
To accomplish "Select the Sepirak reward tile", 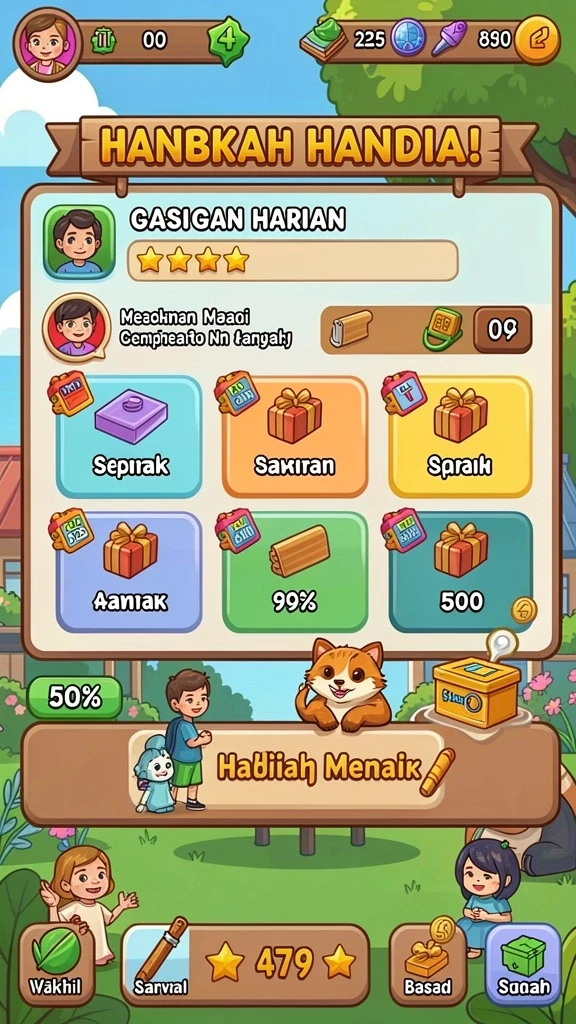I will pyautogui.click(x=129, y=437).
